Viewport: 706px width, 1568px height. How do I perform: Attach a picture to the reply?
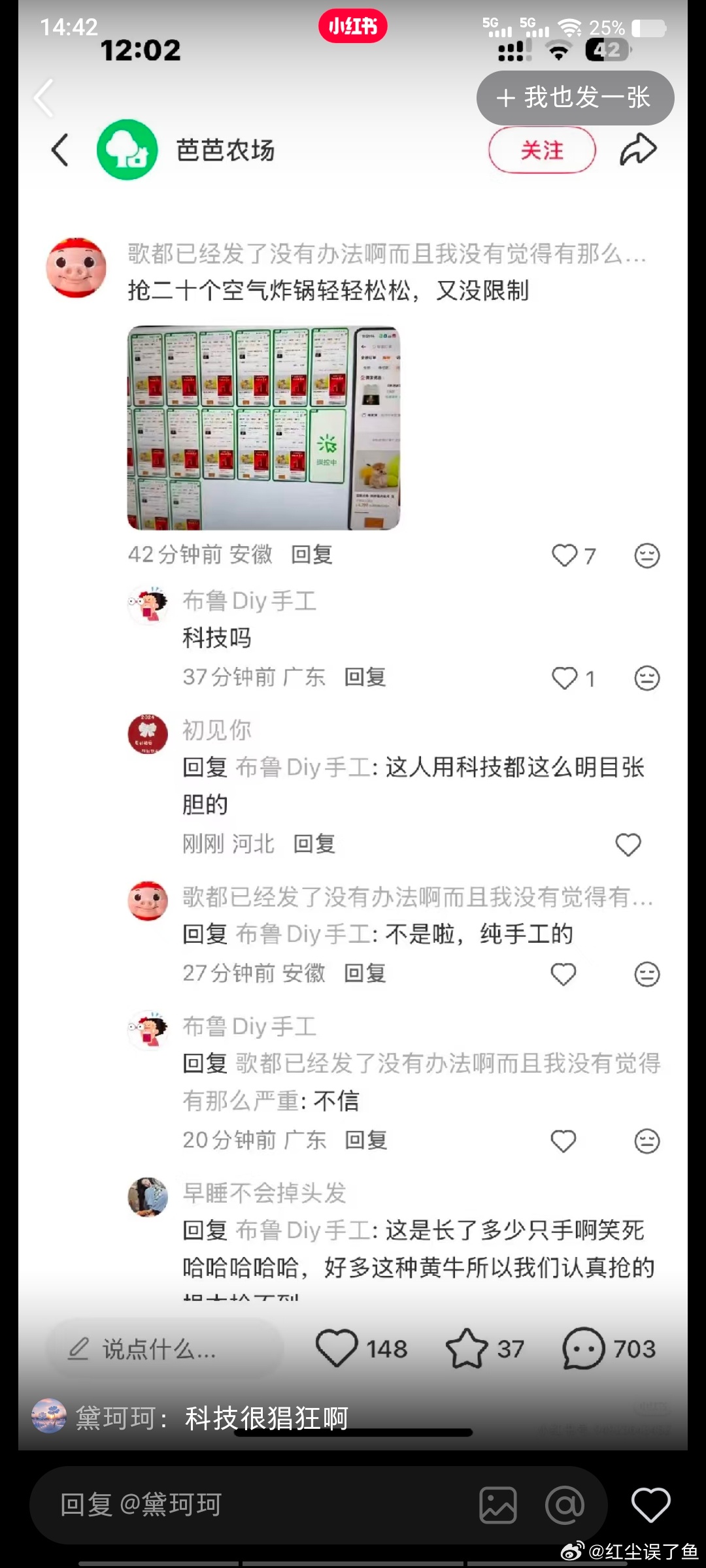498,1505
